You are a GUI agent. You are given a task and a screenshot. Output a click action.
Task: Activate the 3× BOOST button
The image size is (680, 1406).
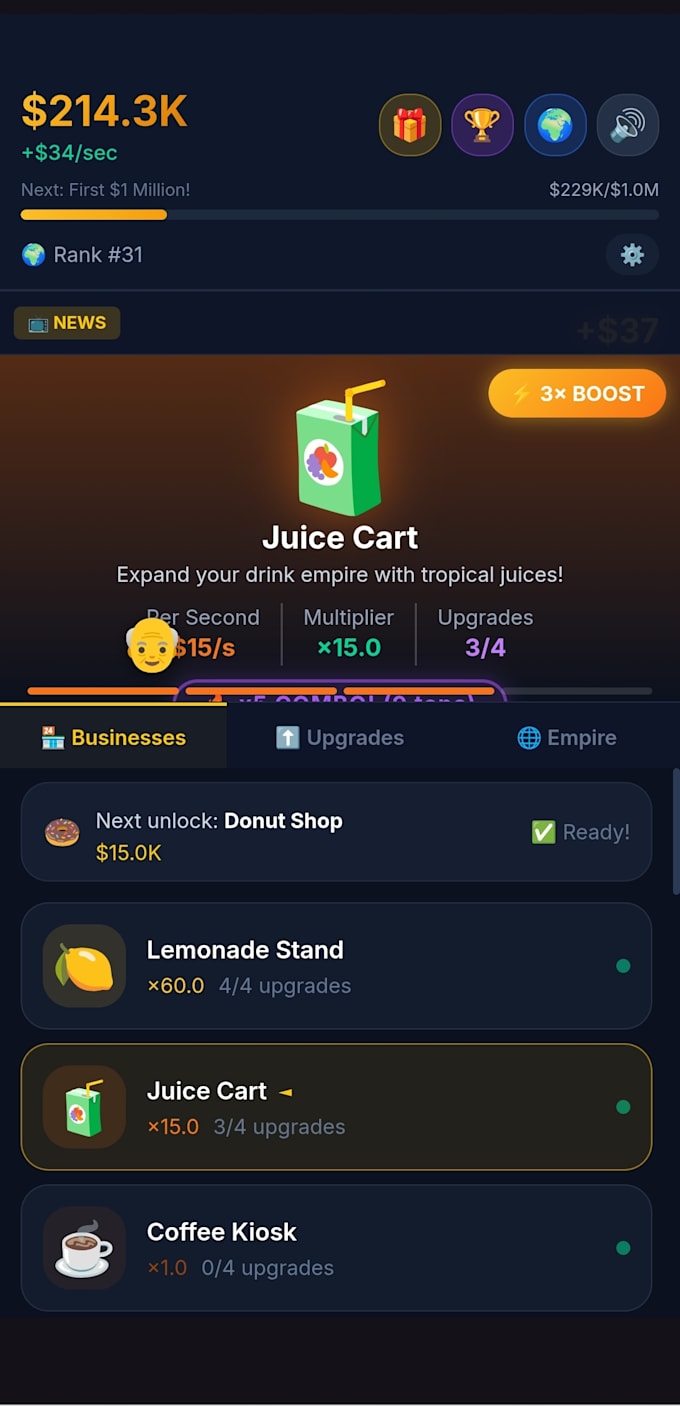(577, 393)
